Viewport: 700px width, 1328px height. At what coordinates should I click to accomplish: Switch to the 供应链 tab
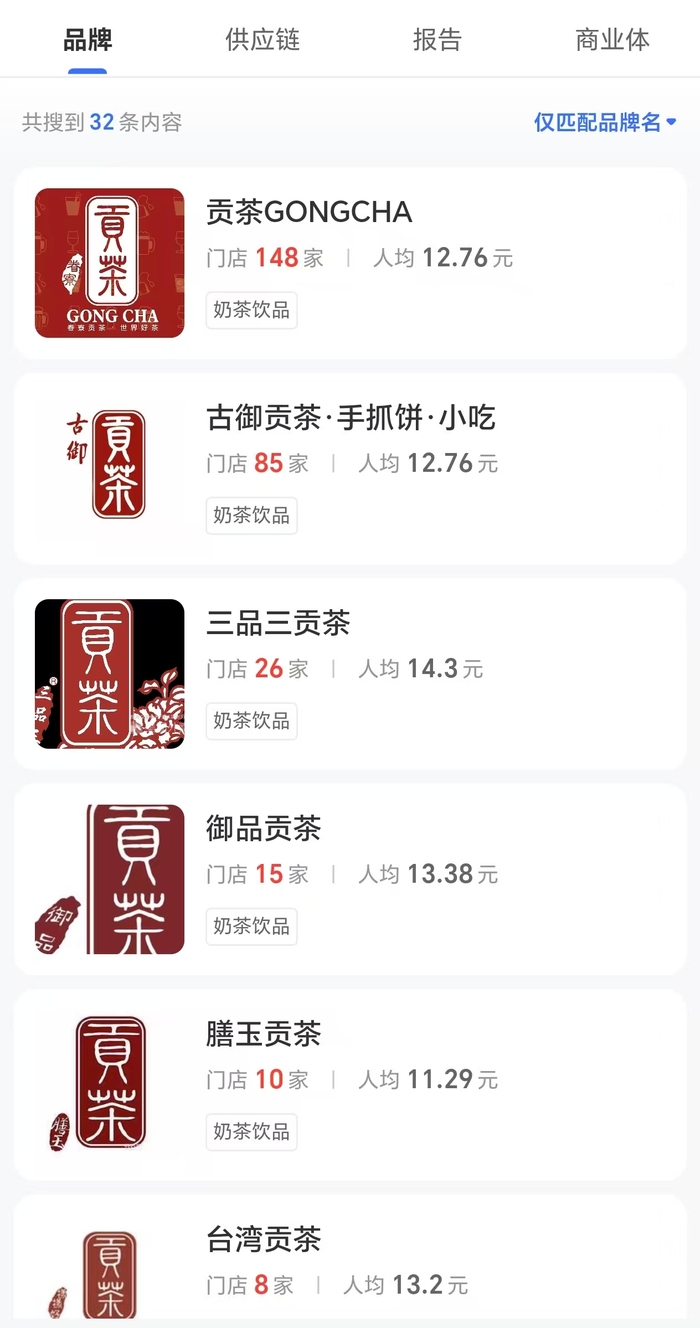[x=262, y=40]
